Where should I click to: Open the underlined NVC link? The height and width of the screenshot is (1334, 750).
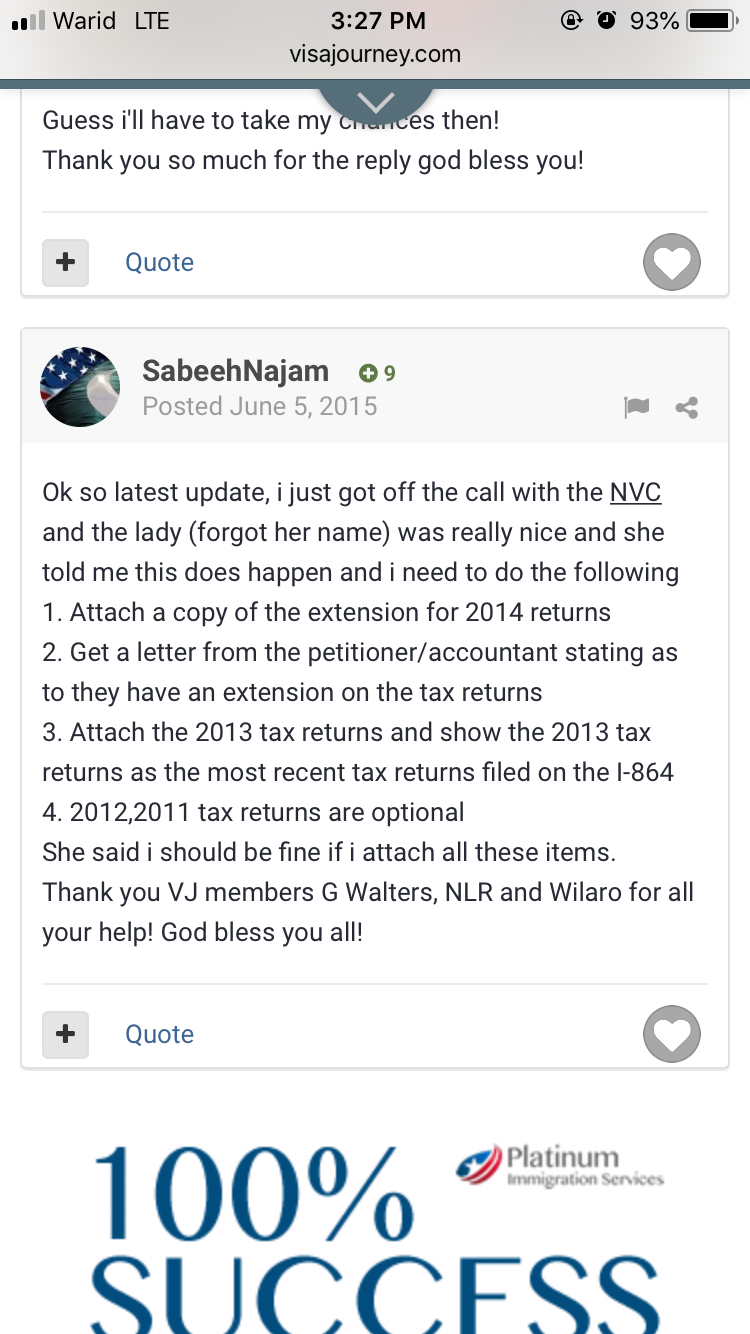click(x=635, y=493)
